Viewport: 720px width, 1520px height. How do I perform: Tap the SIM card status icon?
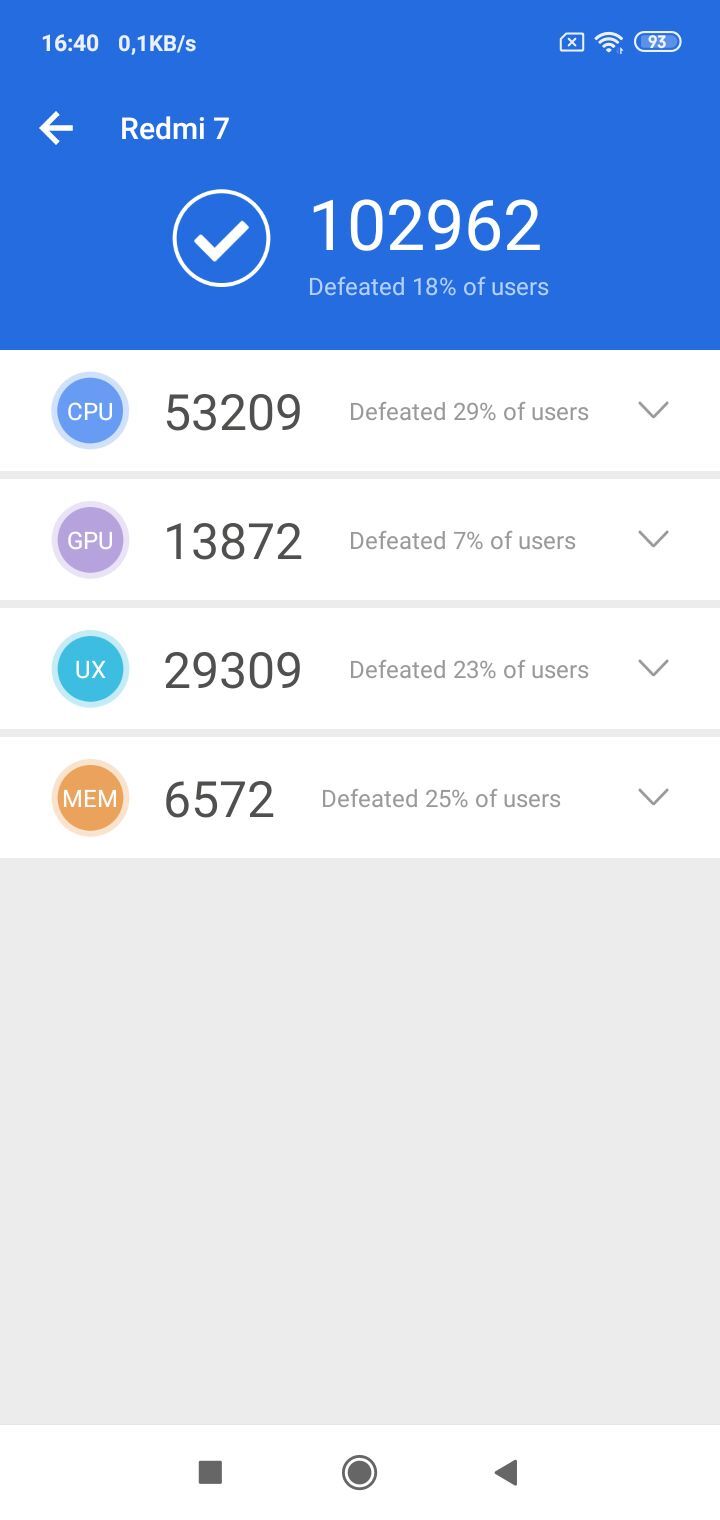pos(570,42)
